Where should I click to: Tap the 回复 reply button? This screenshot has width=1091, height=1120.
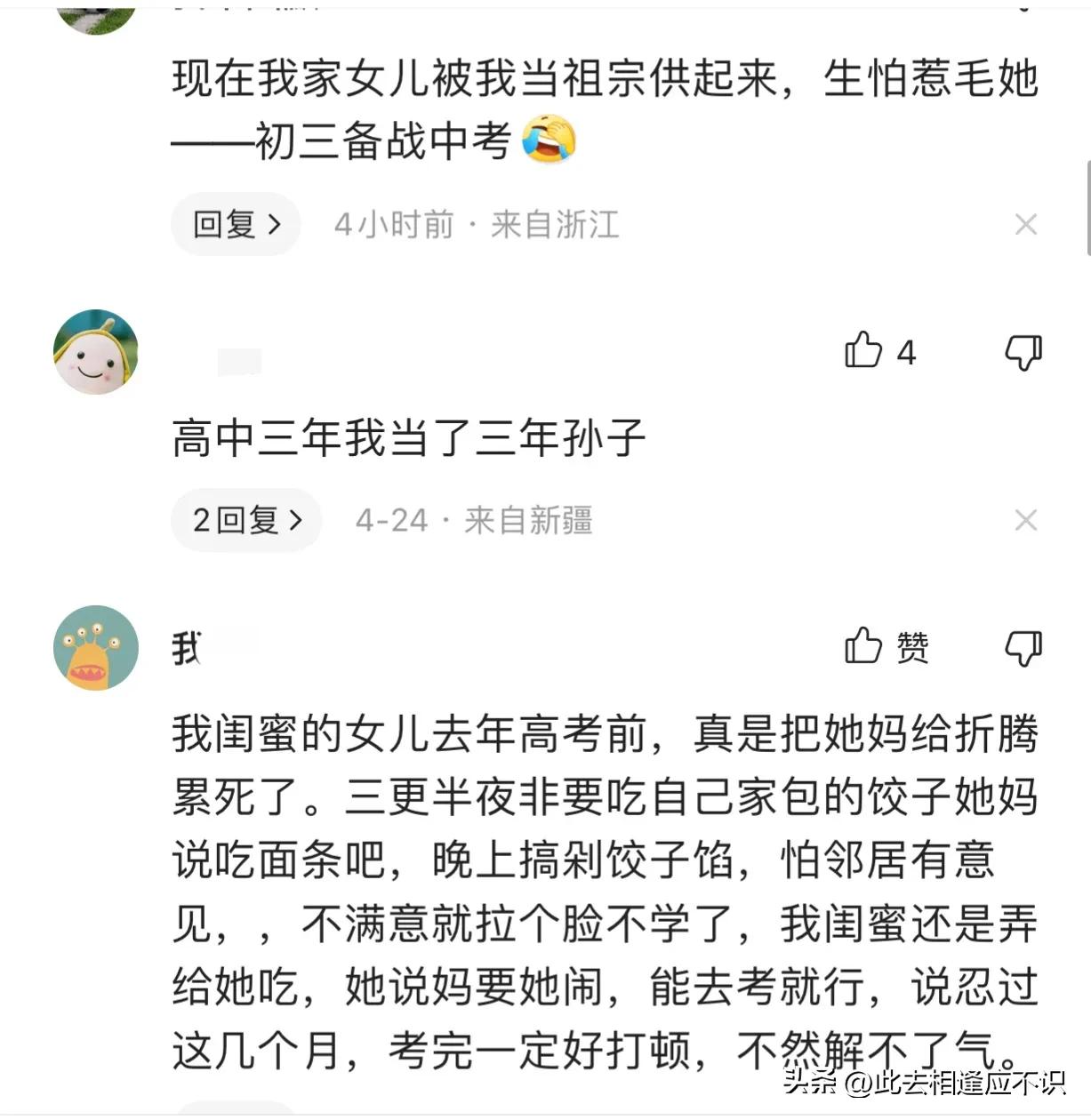pyautogui.click(x=234, y=225)
